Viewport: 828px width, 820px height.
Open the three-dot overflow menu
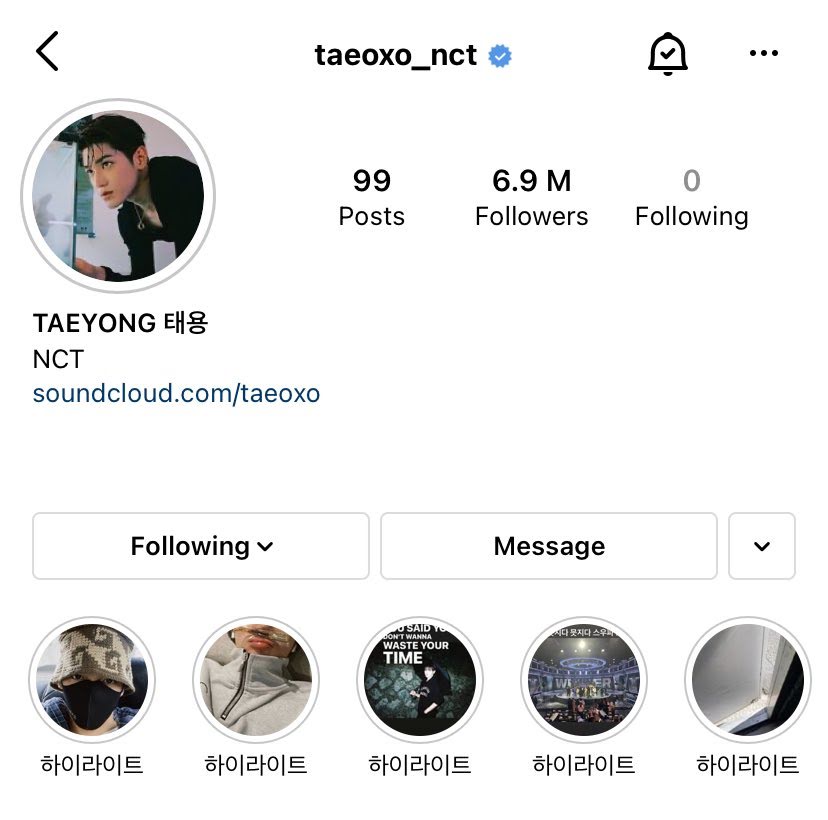click(763, 54)
